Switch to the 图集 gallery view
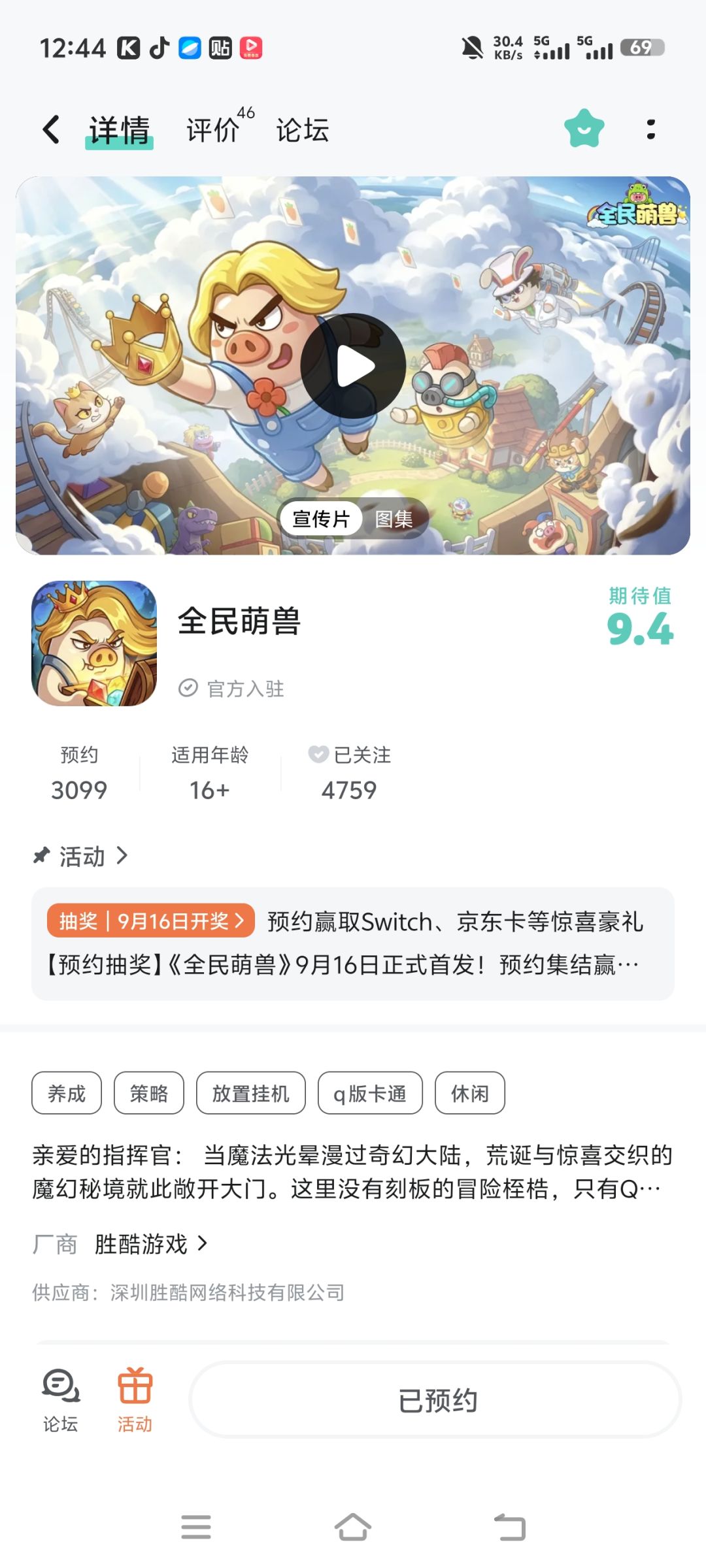This screenshot has width=706, height=1568. click(394, 519)
